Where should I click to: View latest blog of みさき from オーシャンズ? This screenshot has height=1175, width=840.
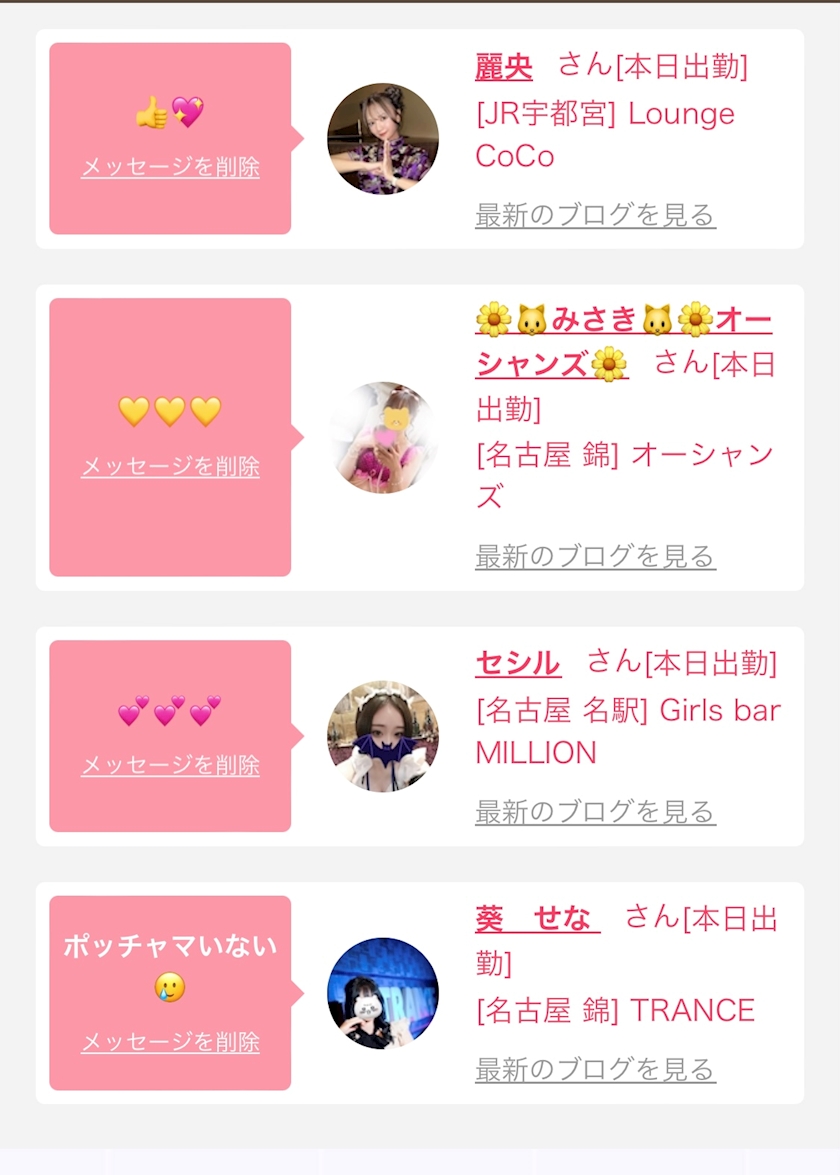tap(595, 556)
